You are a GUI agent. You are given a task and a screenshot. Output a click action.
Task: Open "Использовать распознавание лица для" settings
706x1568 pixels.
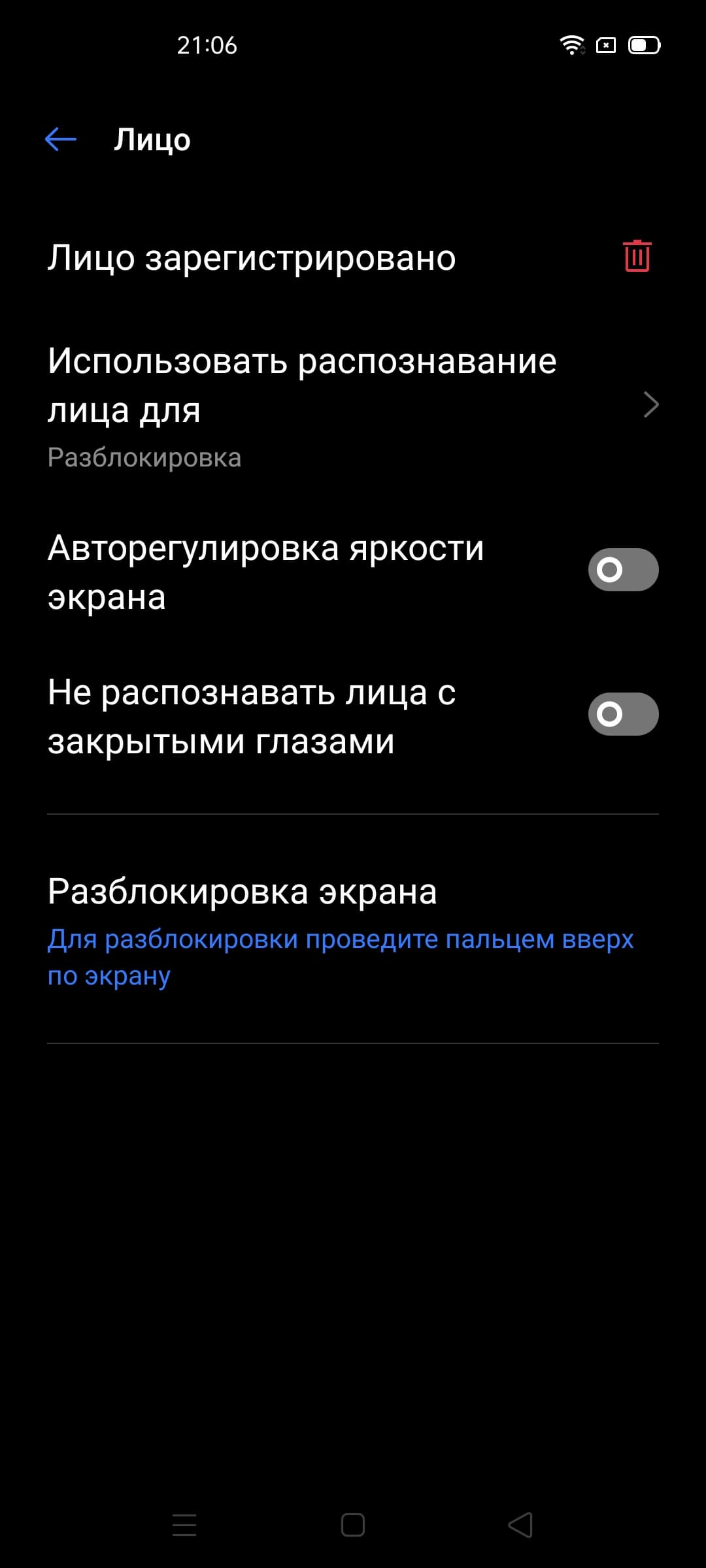coord(353,405)
